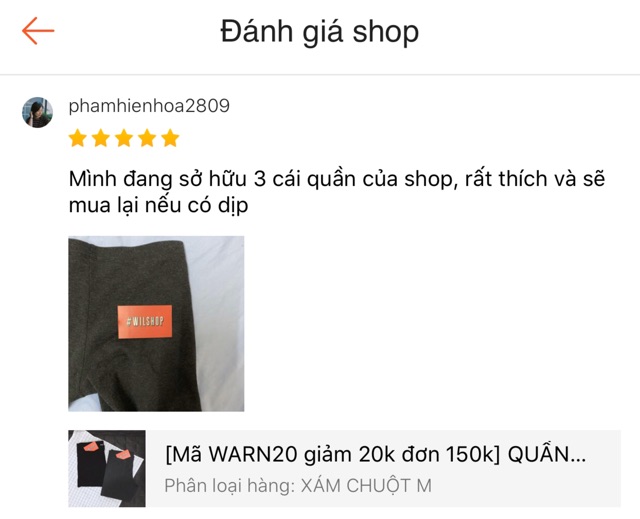The width and height of the screenshot is (640, 519).
Task: Enlarge the review photo of the pants
Action: [156, 323]
